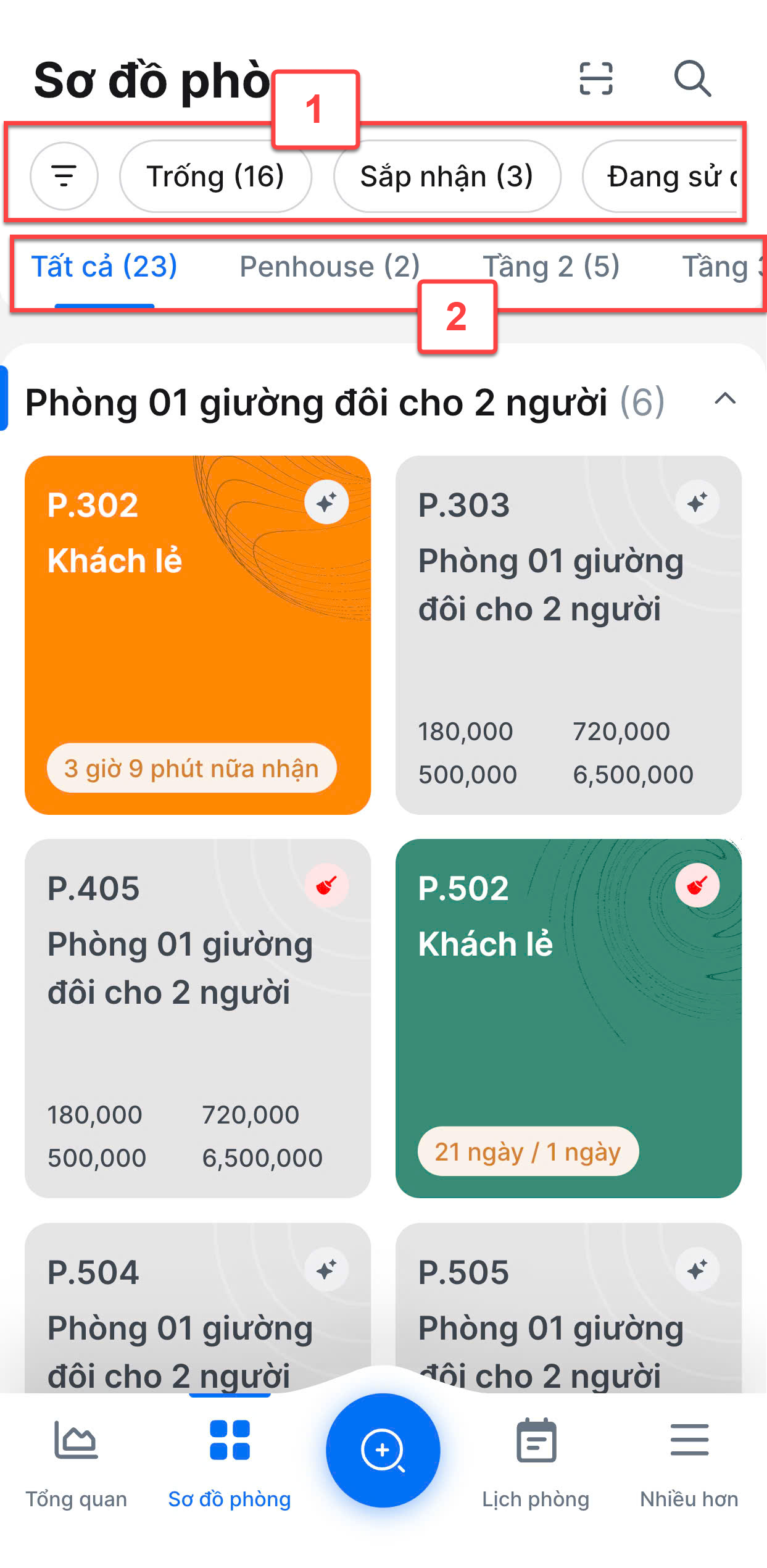Open room P.405 card
This screenshot has height=1568, width=767.
(197, 1019)
